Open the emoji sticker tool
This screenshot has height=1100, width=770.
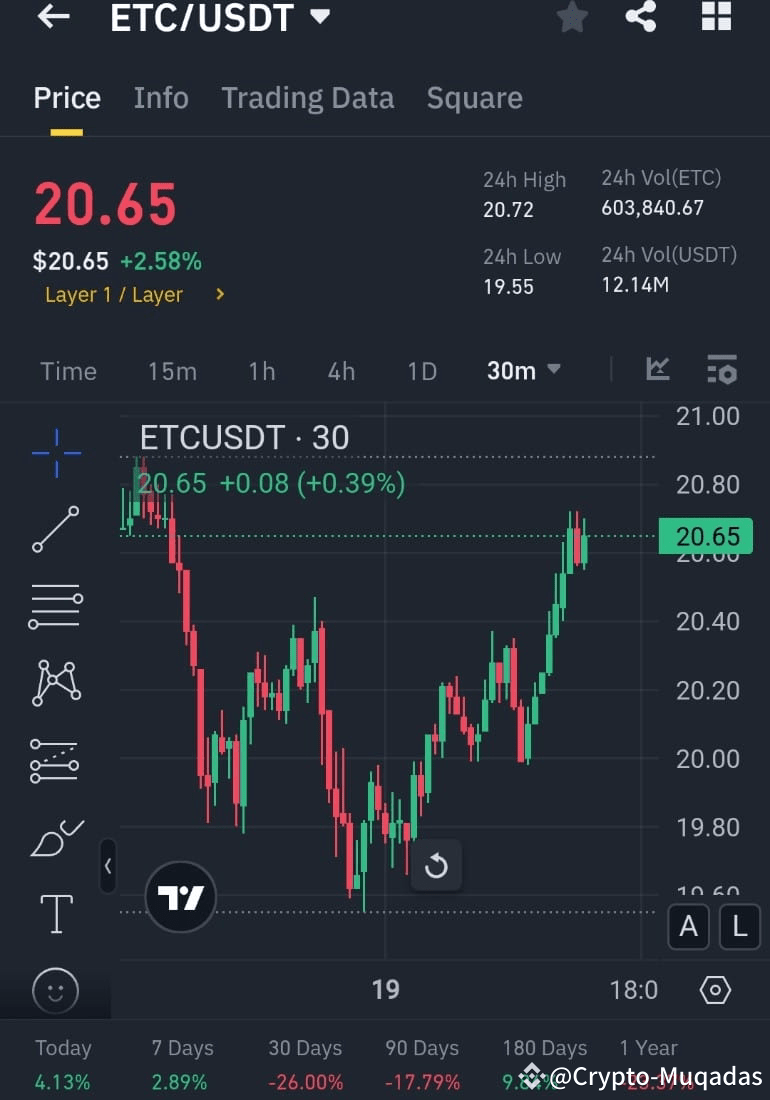tap(55, 990)
